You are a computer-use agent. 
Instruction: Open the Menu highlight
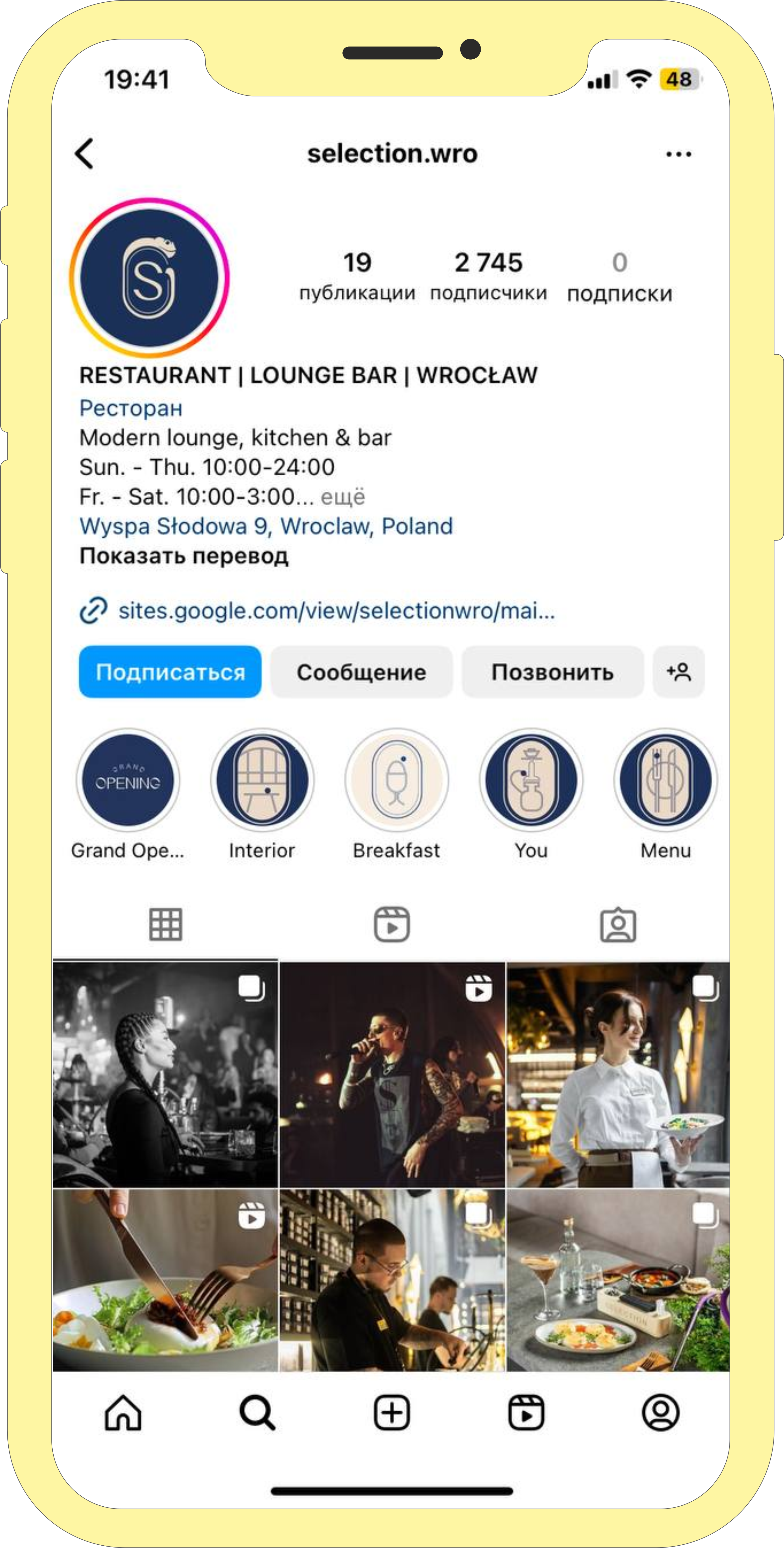click(666, 780)
